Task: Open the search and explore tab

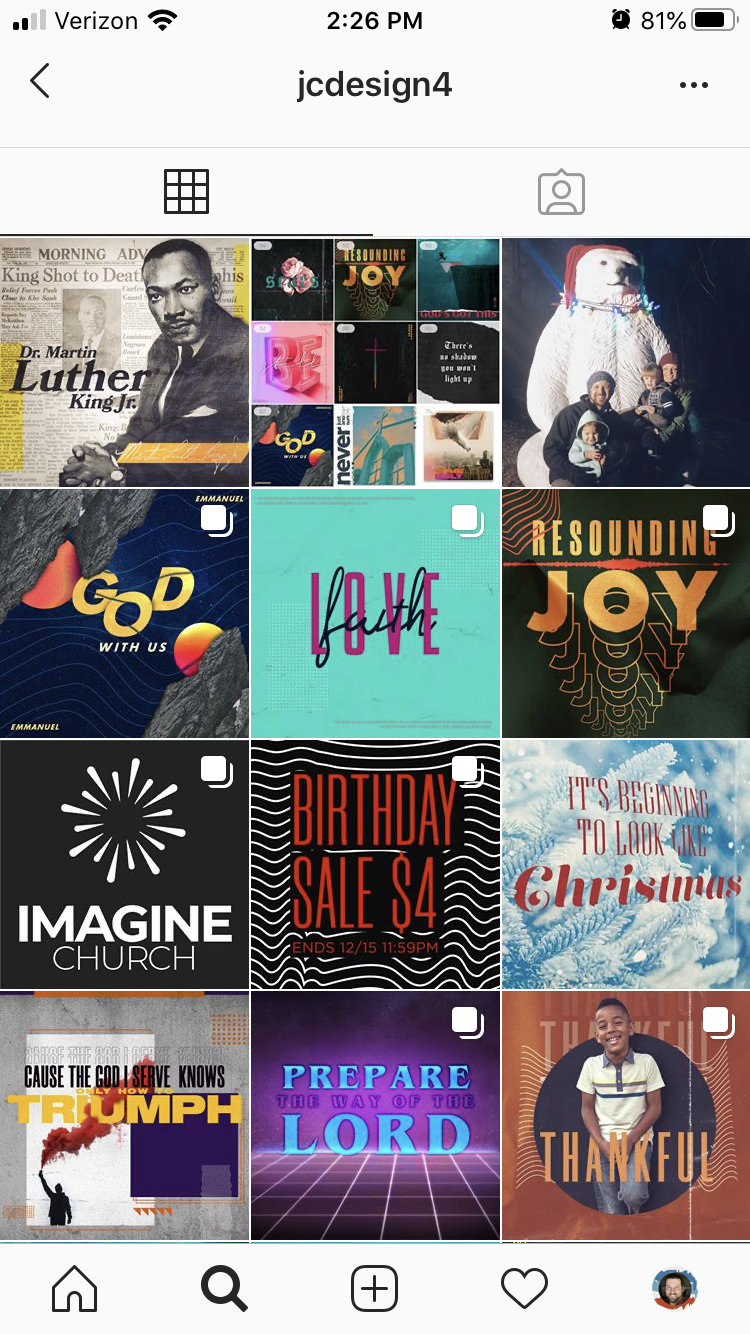Action: pyautogui.click(x=224, y=1289)
